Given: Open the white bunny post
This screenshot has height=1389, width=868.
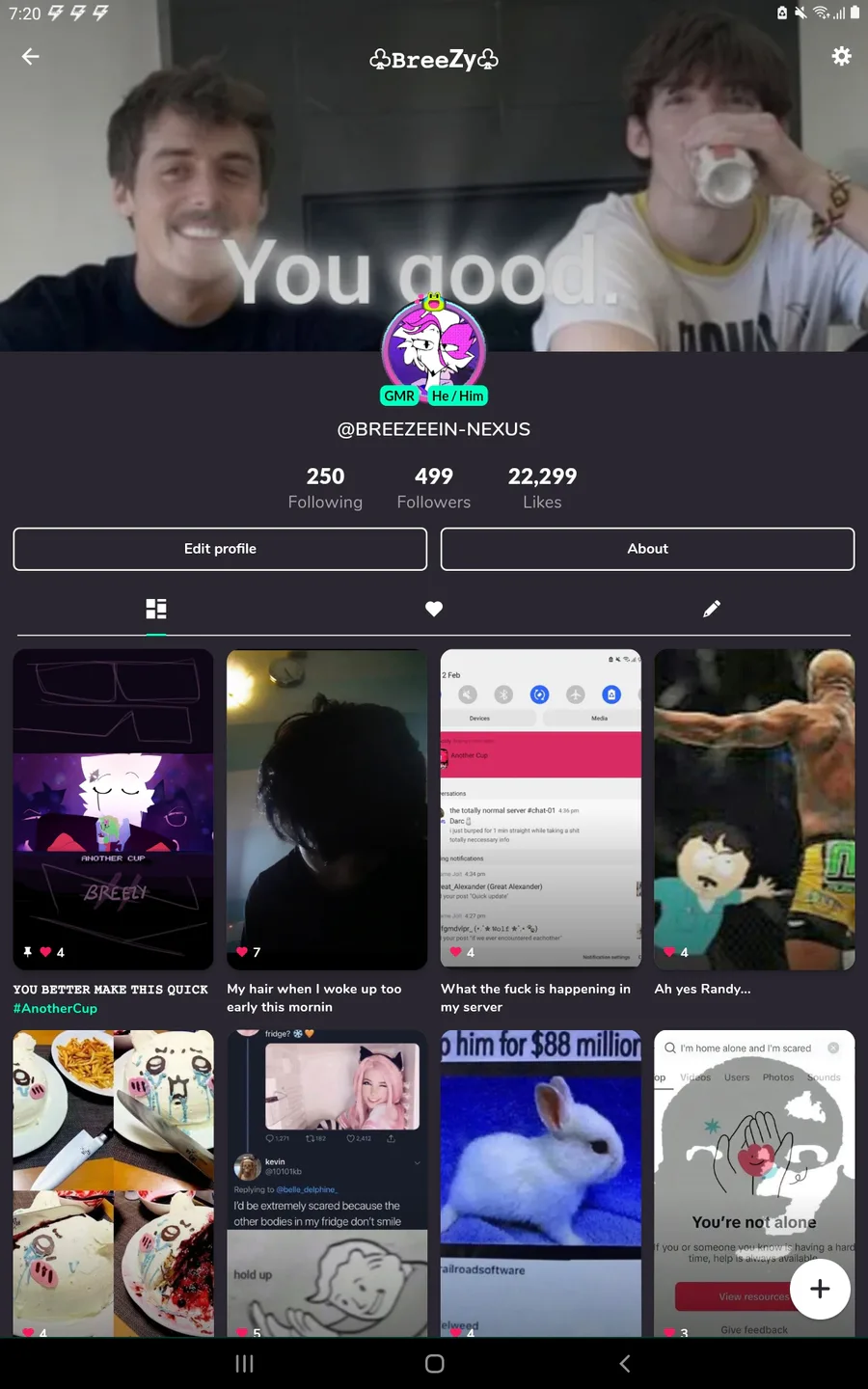Looking at the screenshot, I should (x=541, y=1183).
